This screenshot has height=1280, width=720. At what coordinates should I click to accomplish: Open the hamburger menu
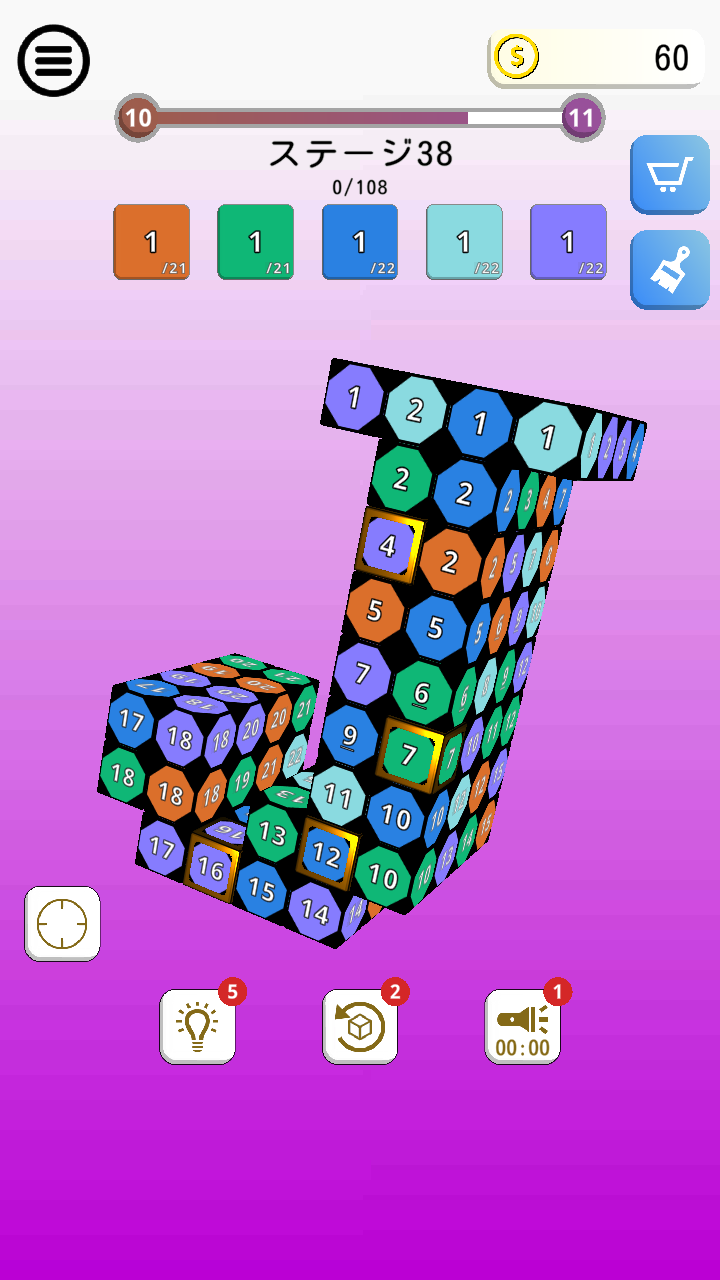pyautogui.click(x=54, y=60)
